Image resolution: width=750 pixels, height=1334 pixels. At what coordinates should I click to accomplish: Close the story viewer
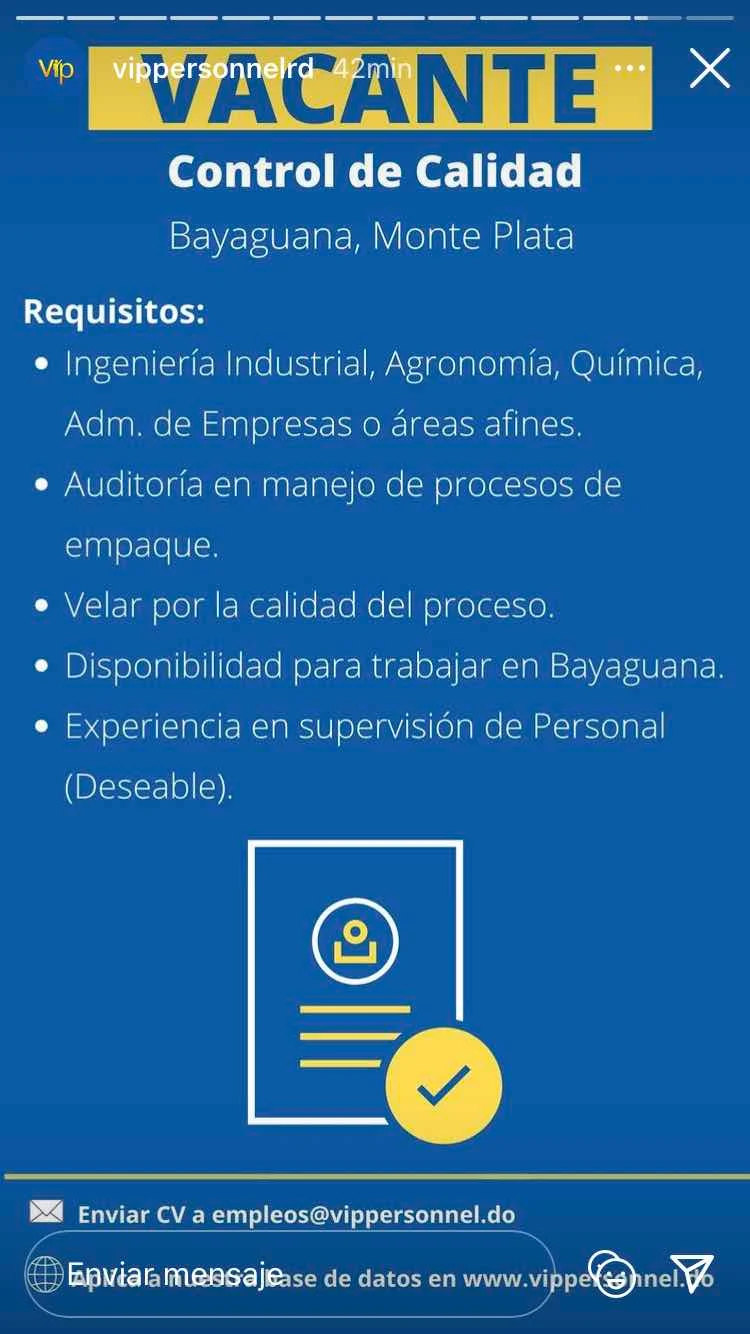point(710,69)
